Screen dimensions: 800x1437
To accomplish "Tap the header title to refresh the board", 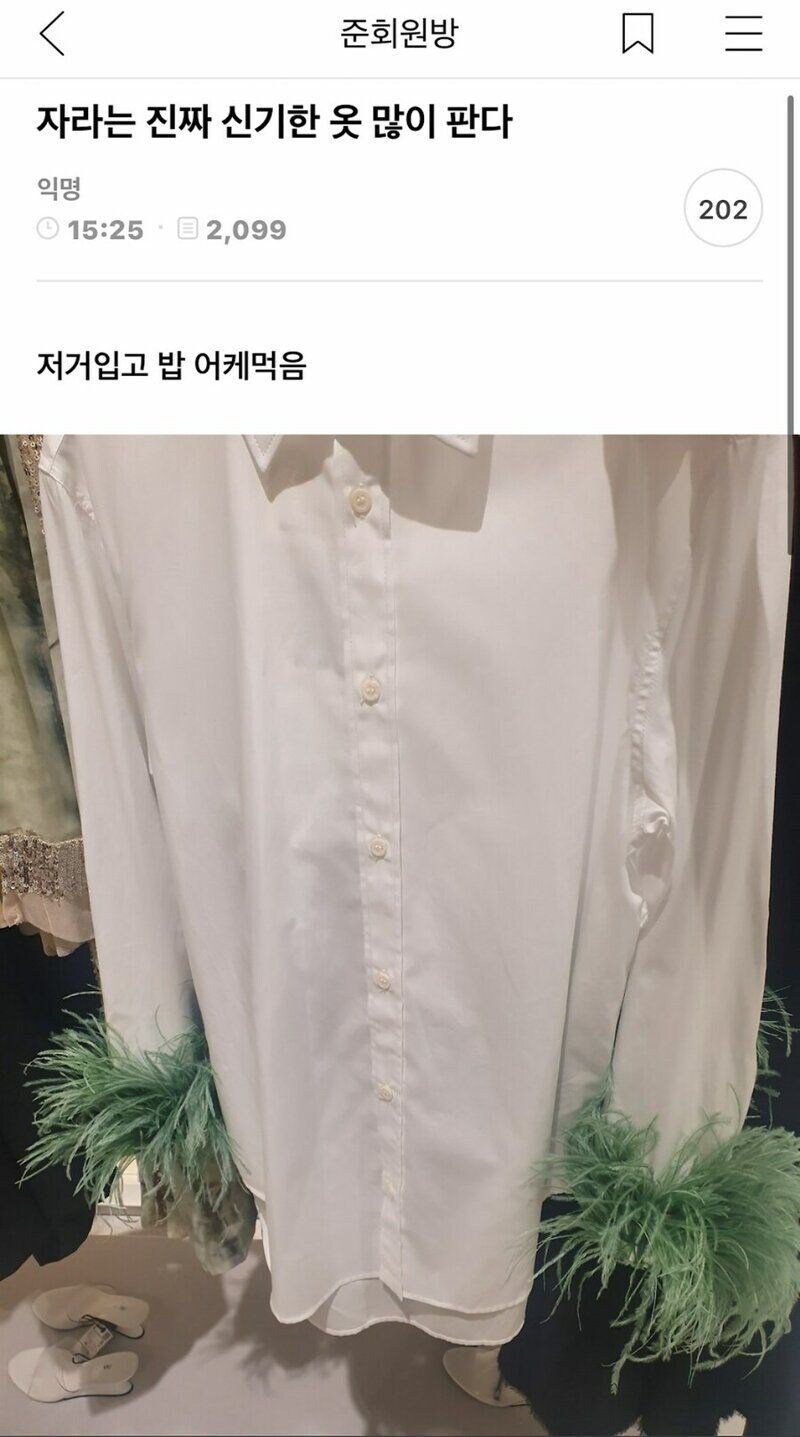I will [398, 31].
